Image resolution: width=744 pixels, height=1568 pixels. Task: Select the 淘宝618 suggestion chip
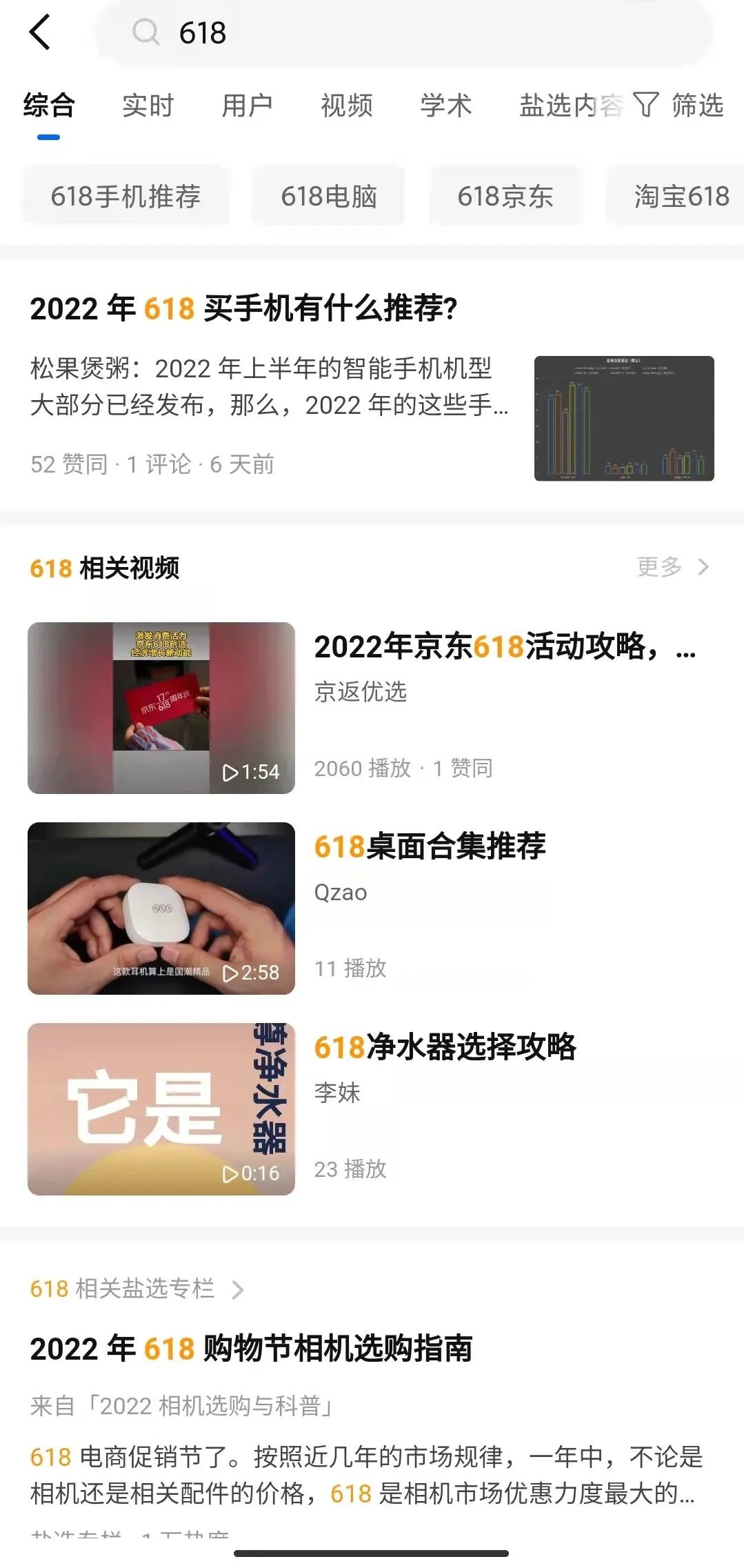pyautogui.click(x=679, y=197)
